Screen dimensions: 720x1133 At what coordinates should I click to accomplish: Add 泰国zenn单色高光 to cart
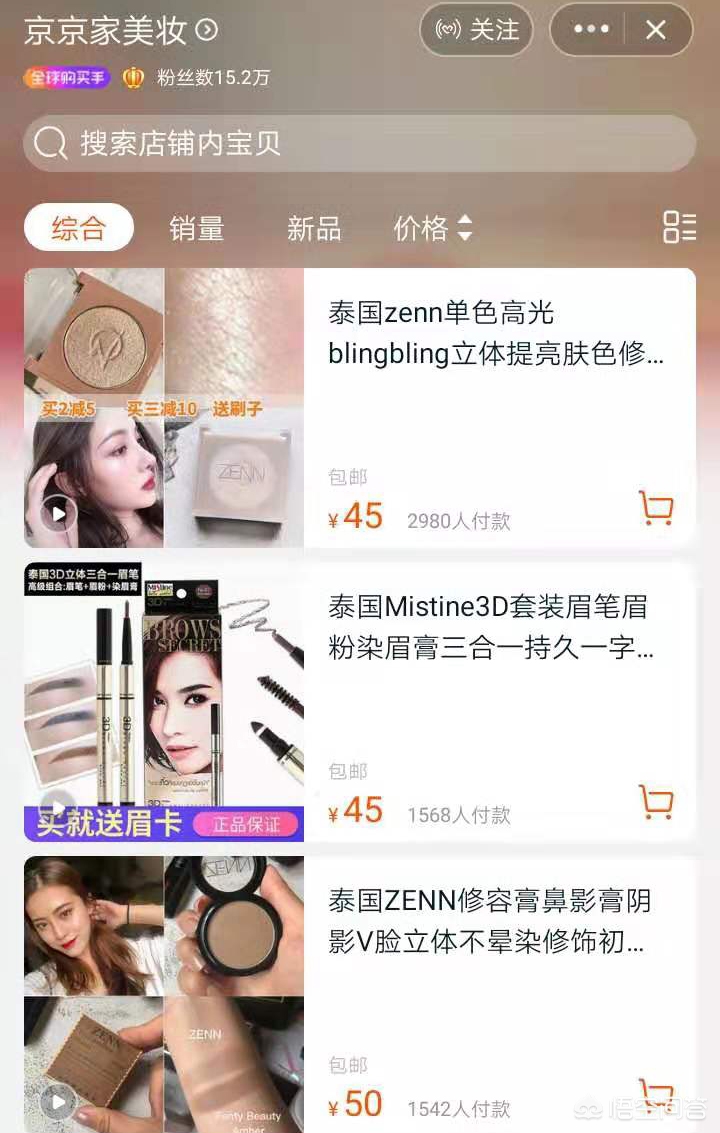[656, 509]
